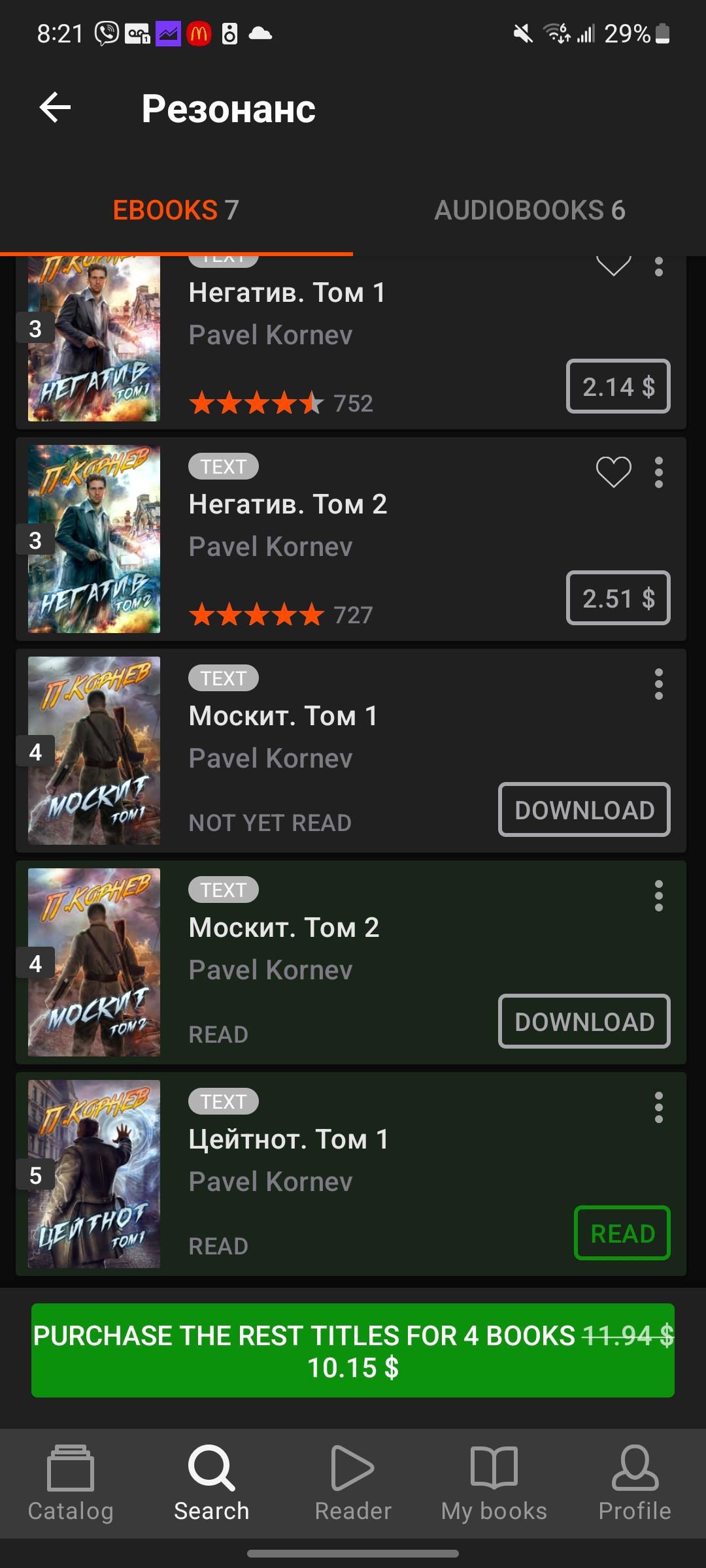Open overflow menu for Москит. Том 1
Image resolution: width=706 pixels, height=1568 pixels.
point(658,684)
